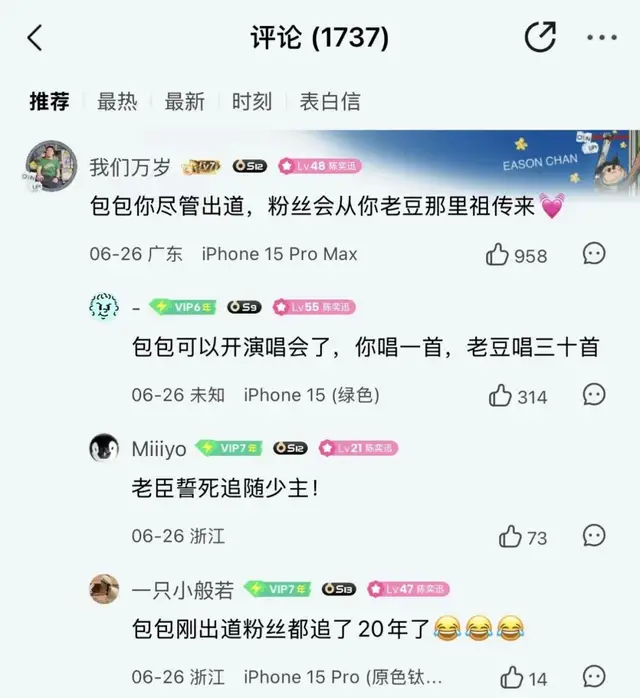Like 我们万岁's comment with 958 likes
The image size is (640, 698).
coord(498,255)
